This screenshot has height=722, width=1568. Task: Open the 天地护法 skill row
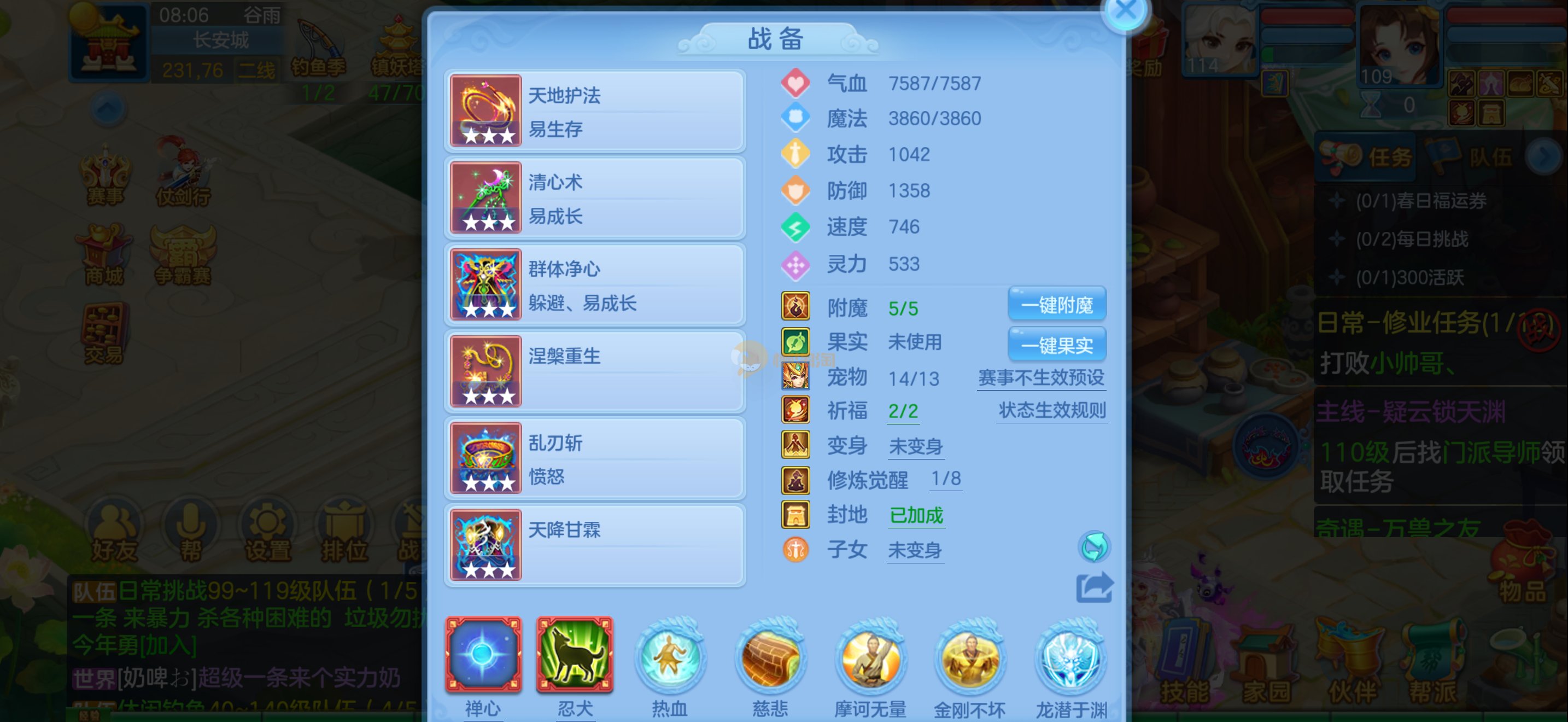point(595,111)
